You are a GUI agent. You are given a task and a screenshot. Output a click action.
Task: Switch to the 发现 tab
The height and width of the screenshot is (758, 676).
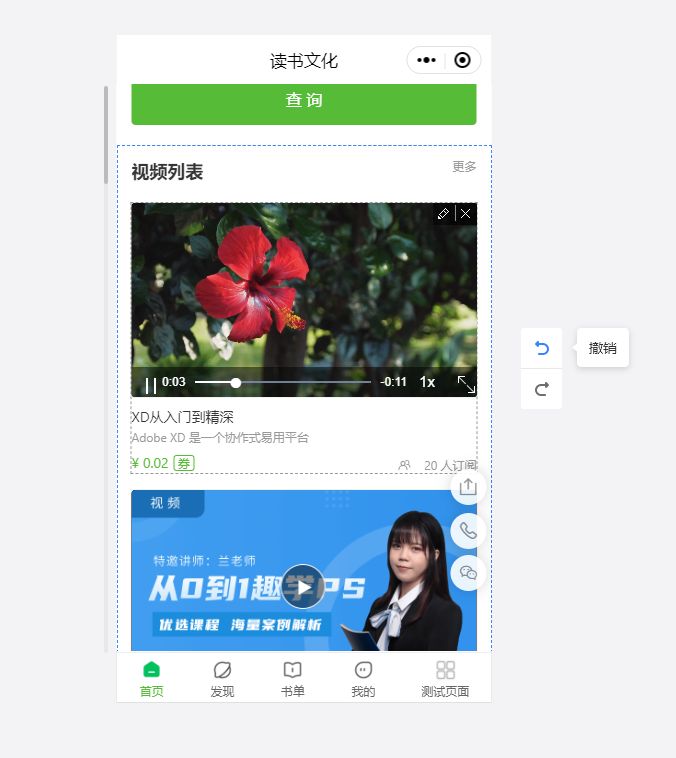click(x=222, y=678)
